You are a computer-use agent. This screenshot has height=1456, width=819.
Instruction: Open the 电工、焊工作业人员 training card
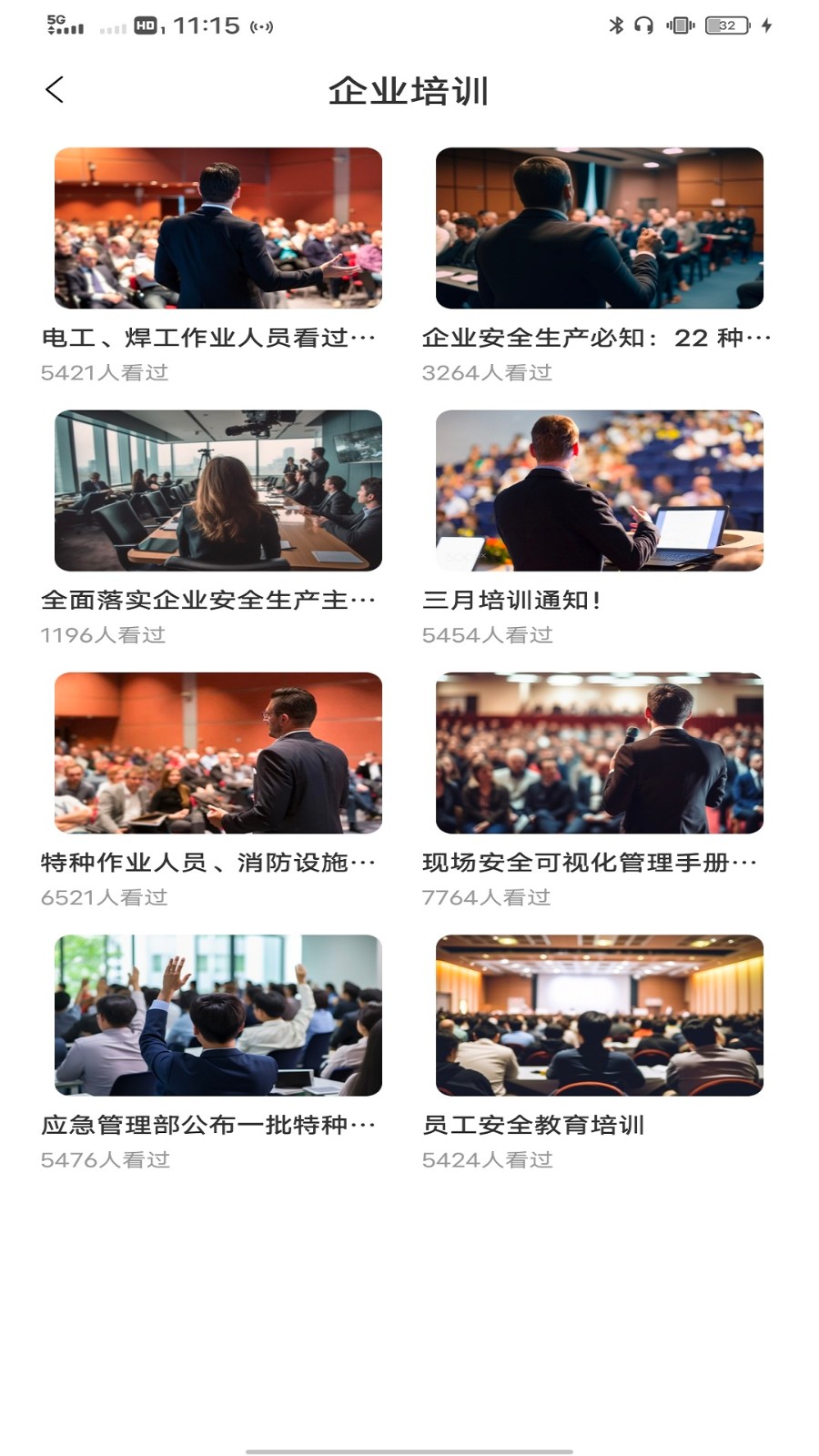tap(217, 228)
